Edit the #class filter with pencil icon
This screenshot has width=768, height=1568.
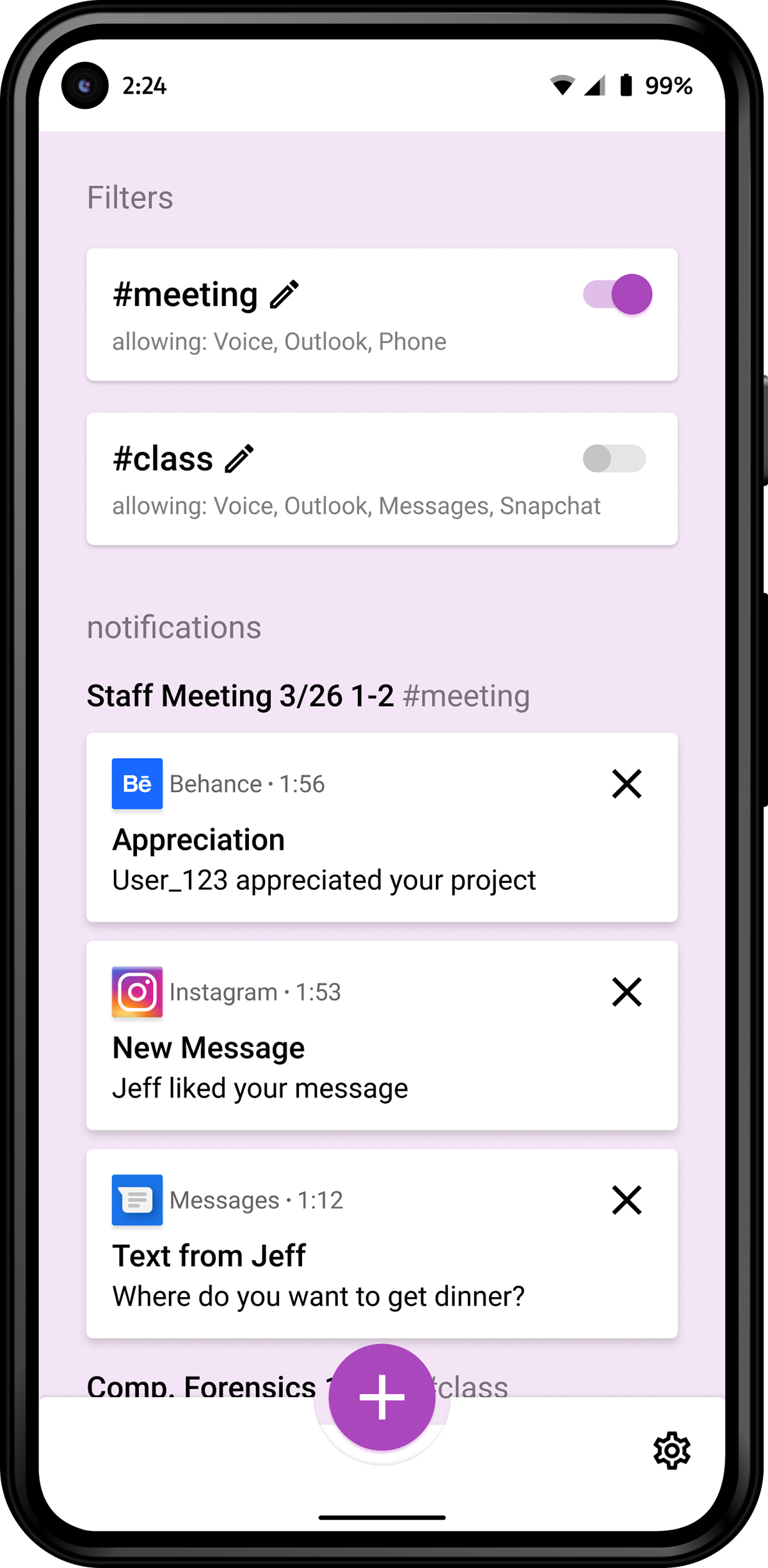[239, 459]
